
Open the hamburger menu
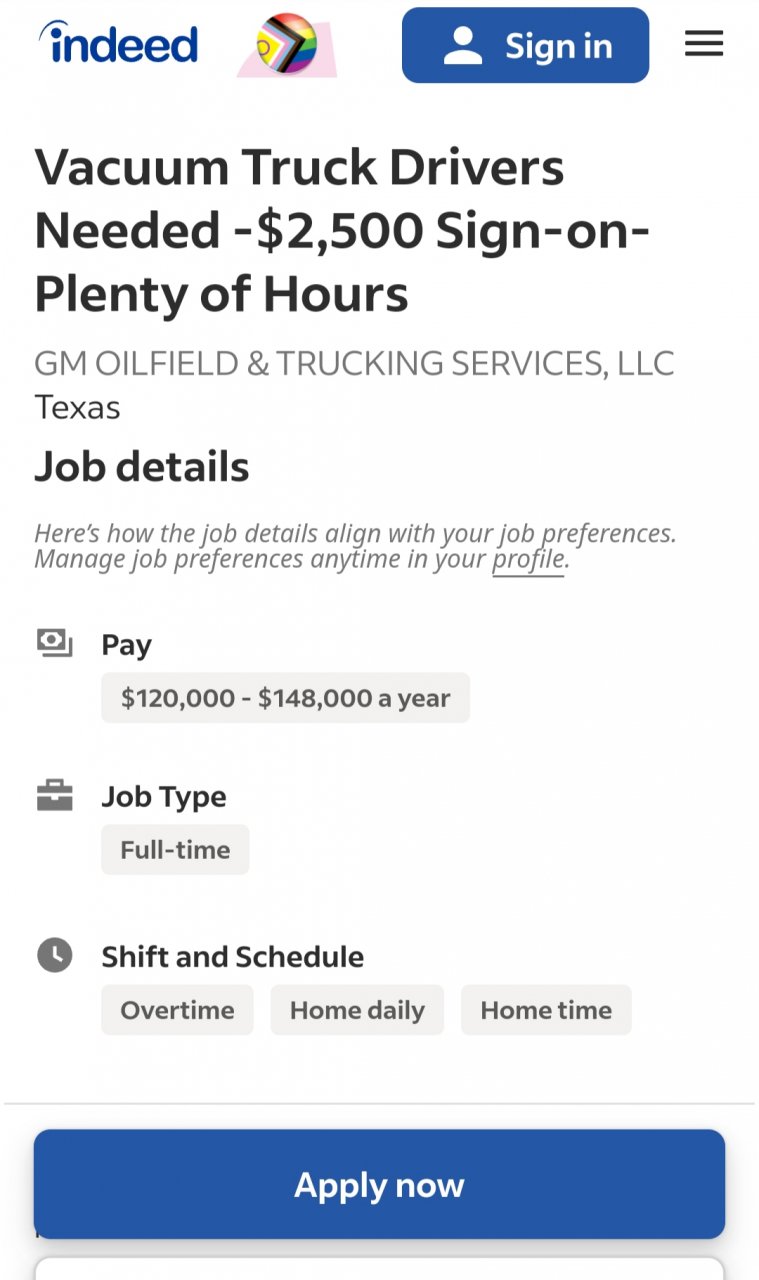[704, 44]
